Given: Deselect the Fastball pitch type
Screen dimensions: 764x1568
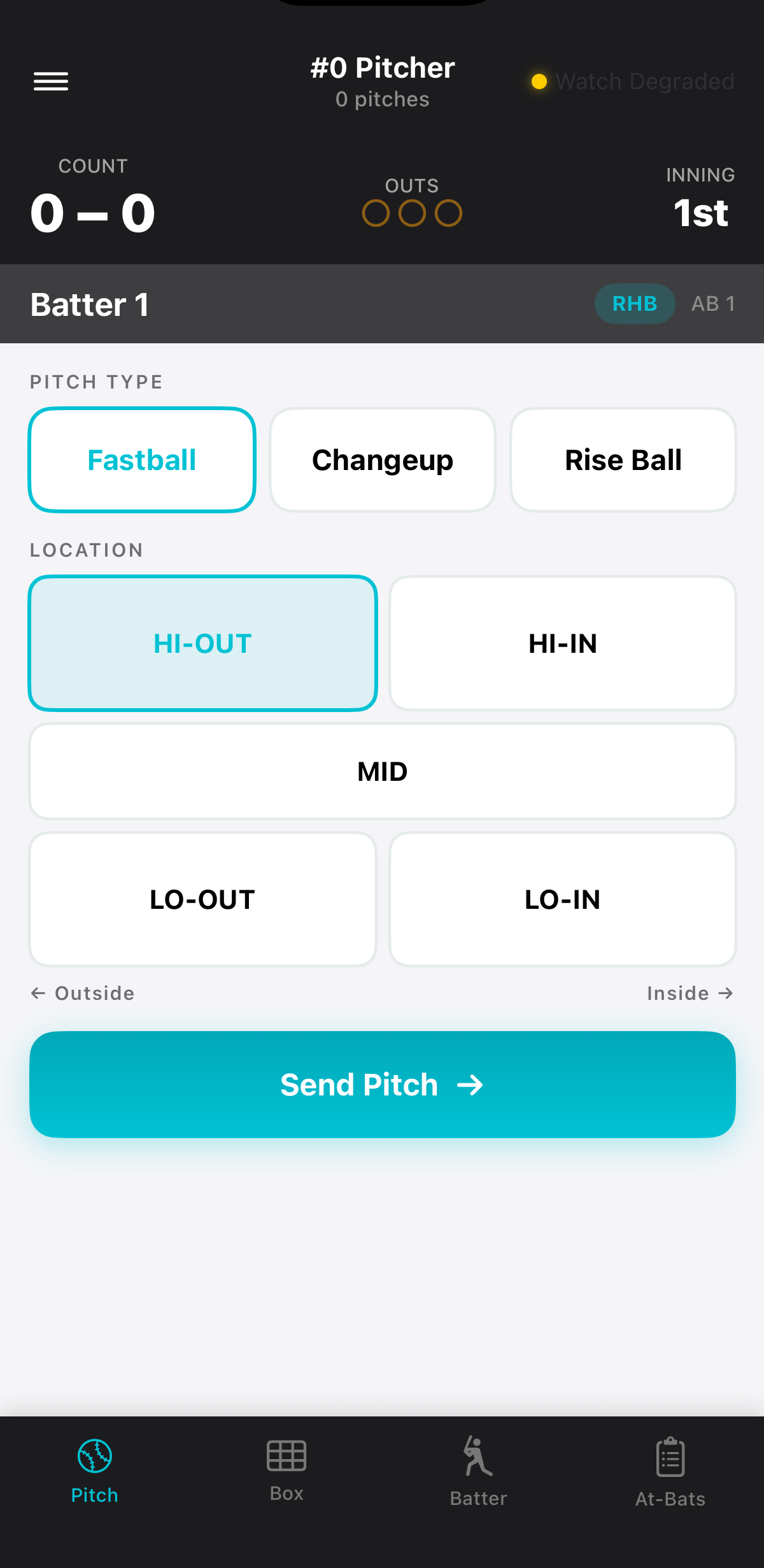Looking at the screenshot, I should 141,459.
